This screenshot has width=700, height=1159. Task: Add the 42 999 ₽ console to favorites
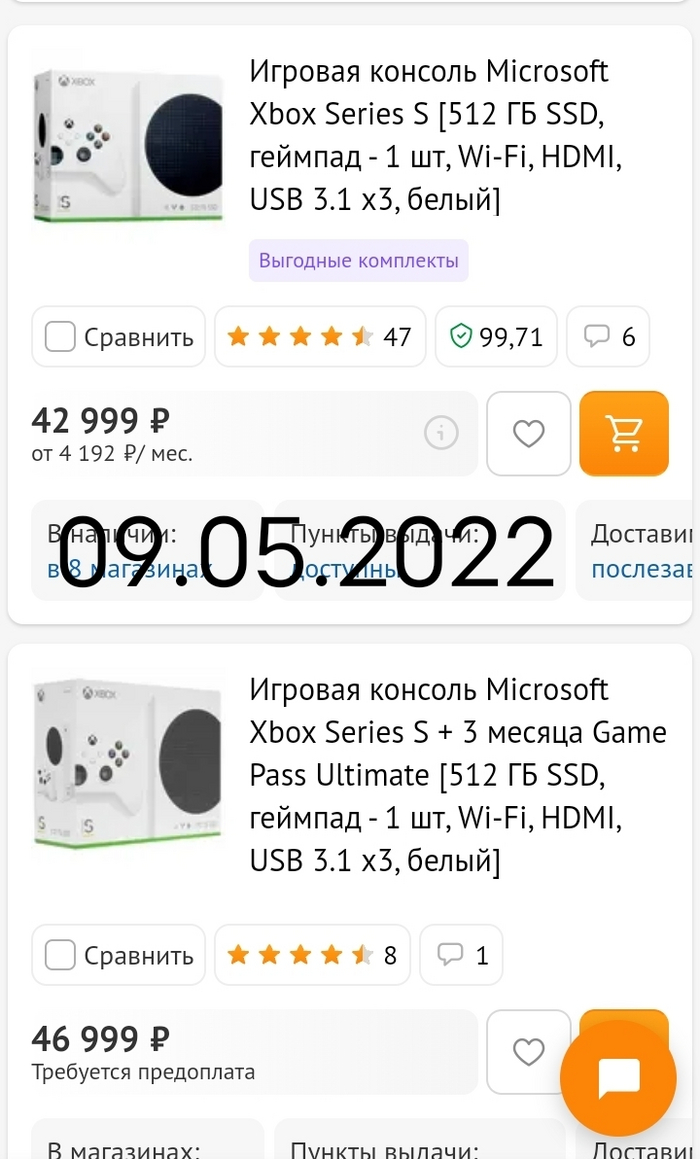point(528,433)
